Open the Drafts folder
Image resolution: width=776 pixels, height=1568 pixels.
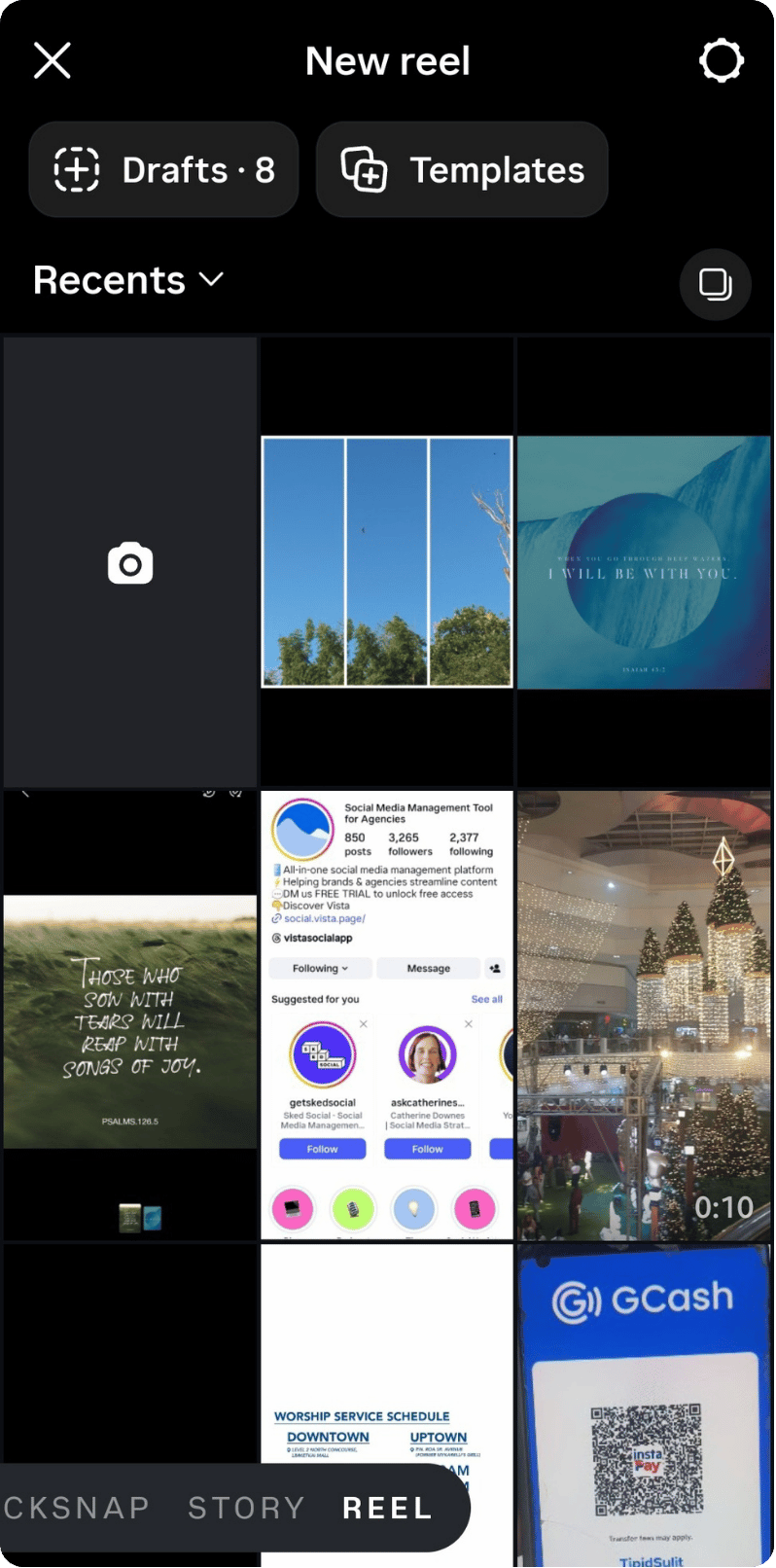click(x=163, y=170)
